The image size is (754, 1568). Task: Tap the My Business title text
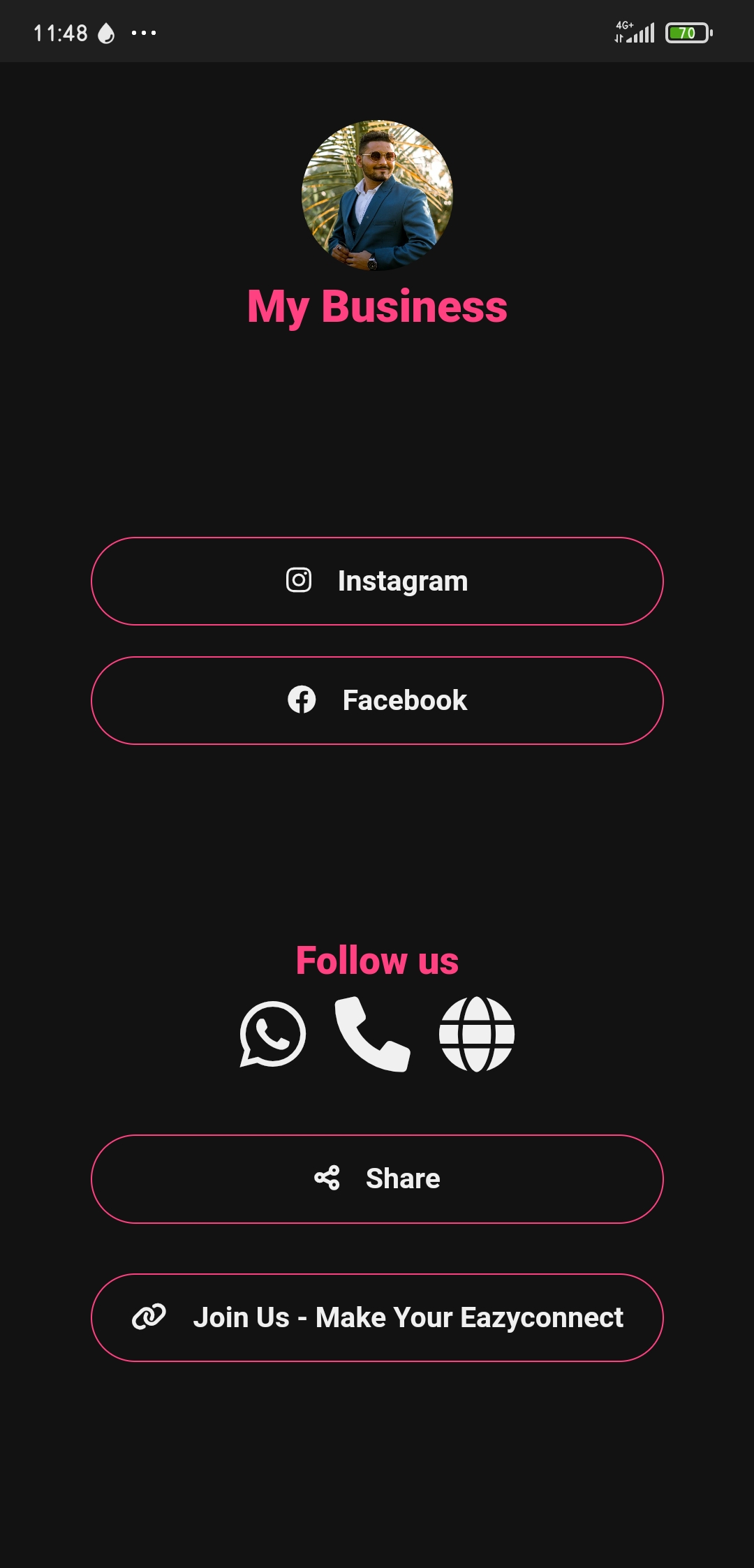[x=377, y=306]
